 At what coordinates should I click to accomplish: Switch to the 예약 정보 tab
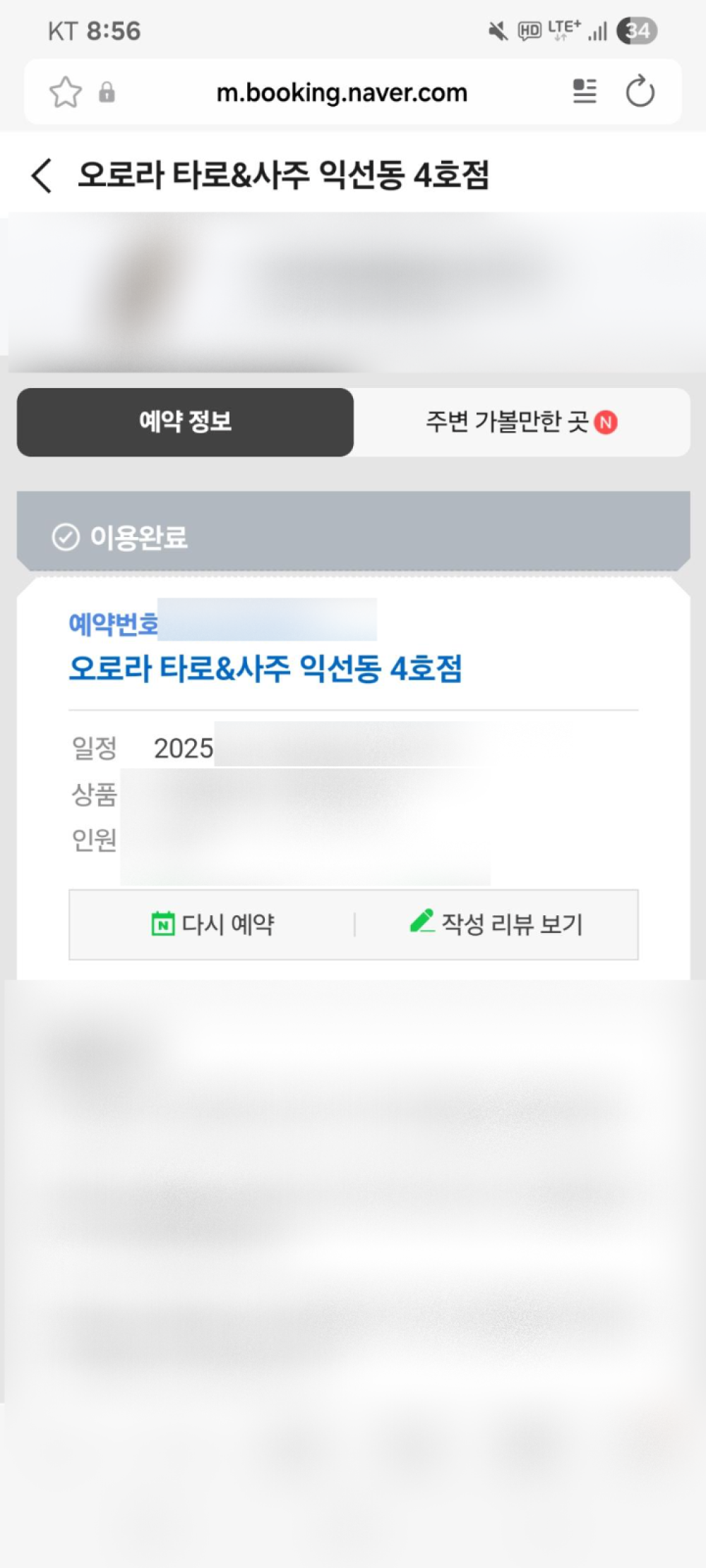pyautogui.click(x=185, y=422)
